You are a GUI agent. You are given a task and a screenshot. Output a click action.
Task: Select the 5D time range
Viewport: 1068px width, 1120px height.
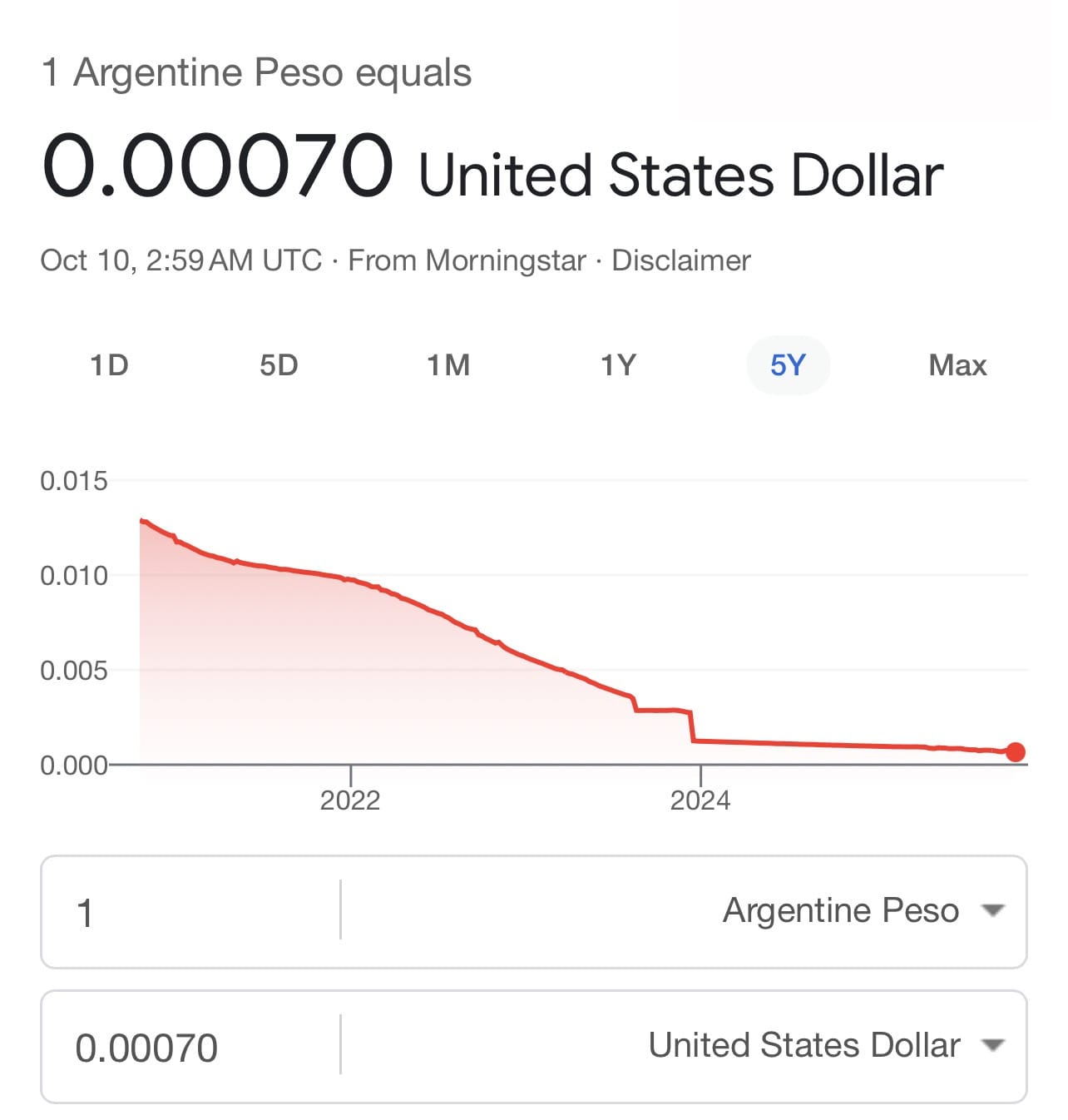pos(279,365)
